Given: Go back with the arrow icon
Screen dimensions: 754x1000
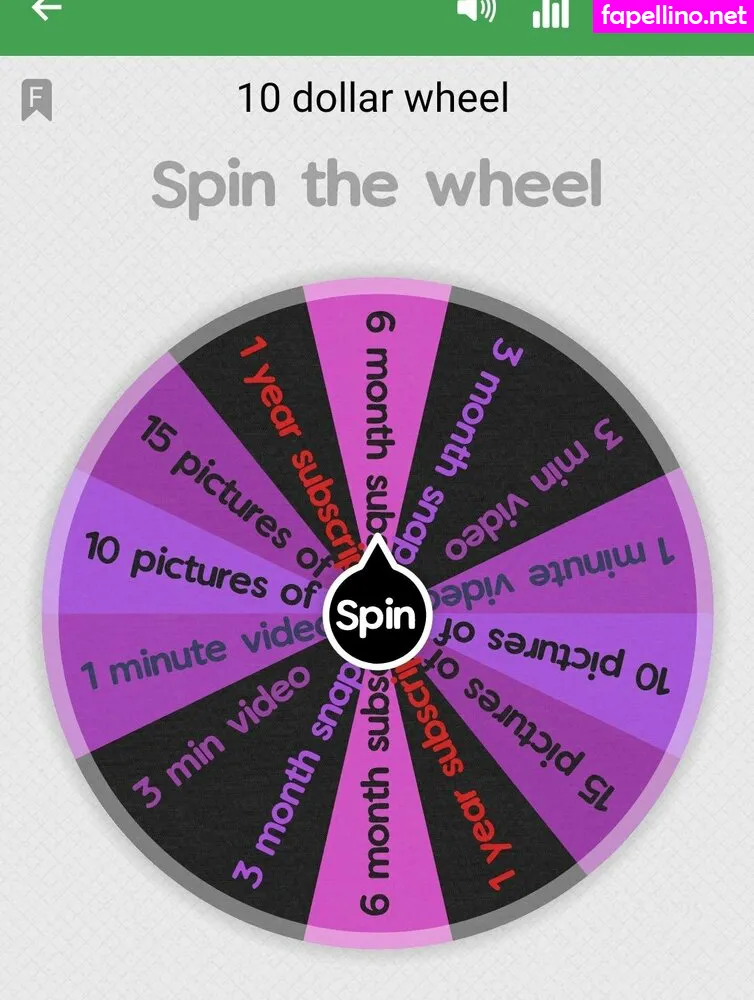Looking at the screenshot, I should (46, 9).
